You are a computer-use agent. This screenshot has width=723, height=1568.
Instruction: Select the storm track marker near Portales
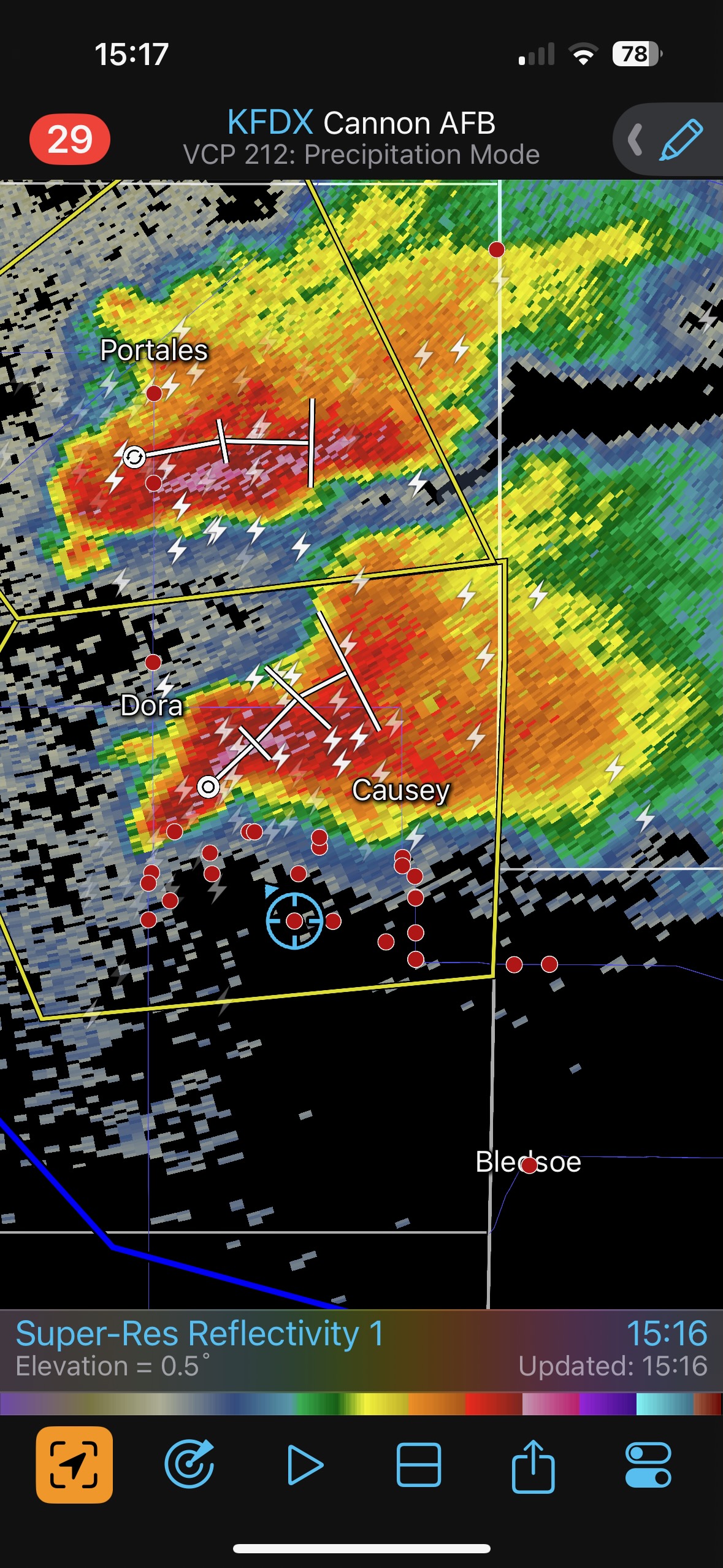coord(134,456)
